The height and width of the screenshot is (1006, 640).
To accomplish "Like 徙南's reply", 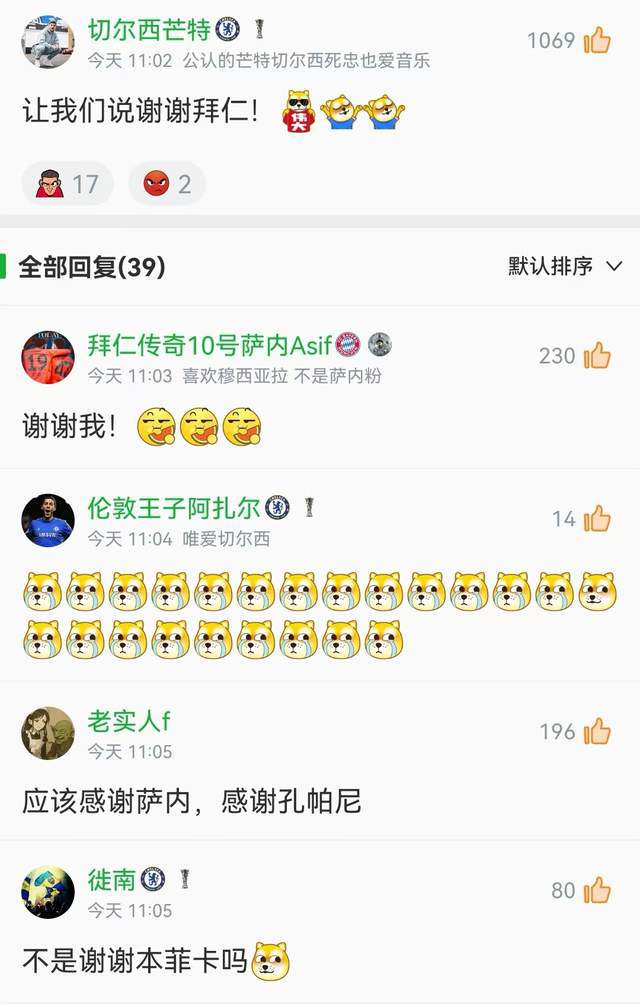I will (x=597, y=890).
